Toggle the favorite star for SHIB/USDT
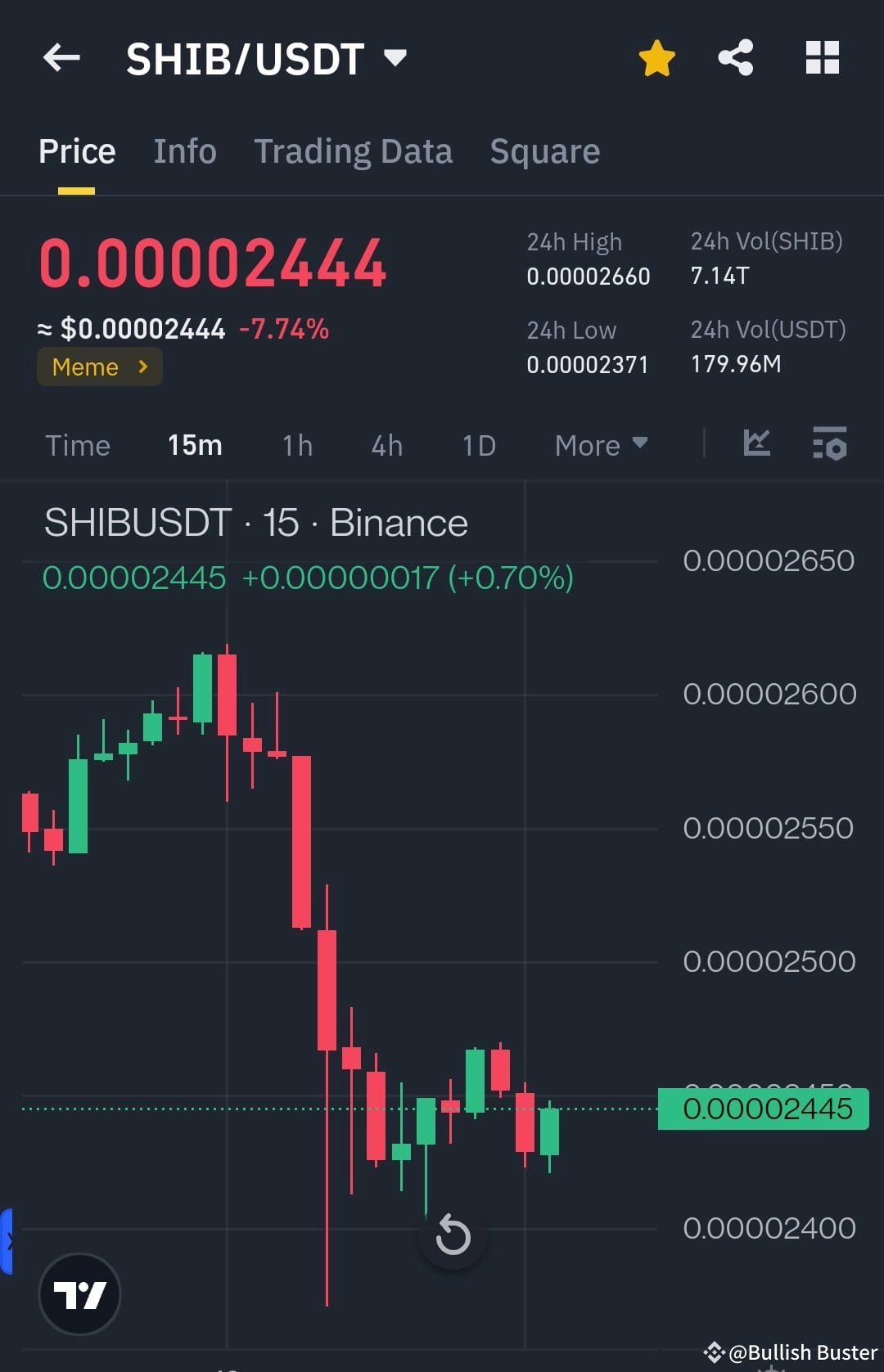Viewport: 884px width, 1372px height. click(x=656, y=56)
